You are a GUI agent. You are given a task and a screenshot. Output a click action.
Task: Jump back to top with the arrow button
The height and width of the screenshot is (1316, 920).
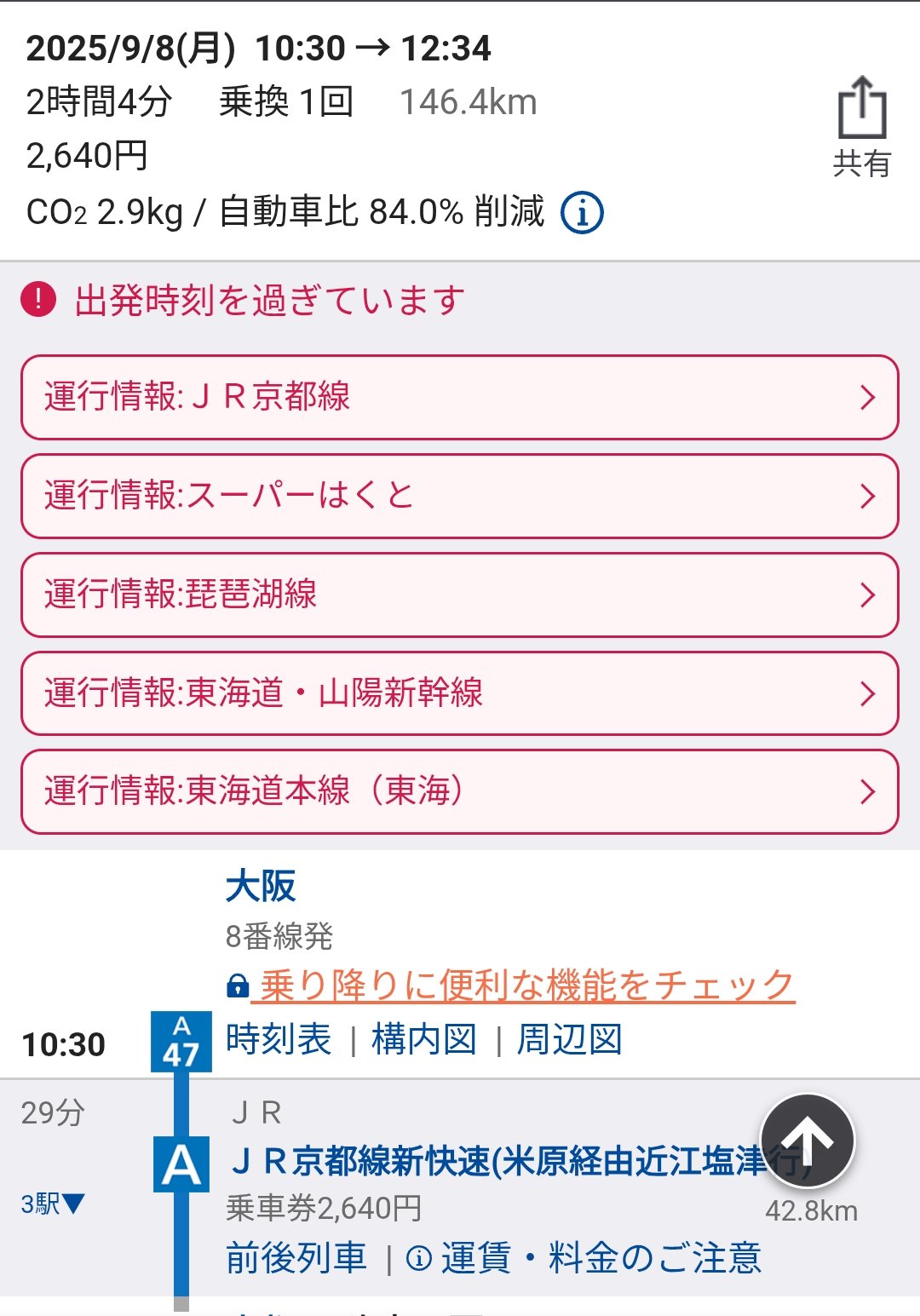point(808,1141)
